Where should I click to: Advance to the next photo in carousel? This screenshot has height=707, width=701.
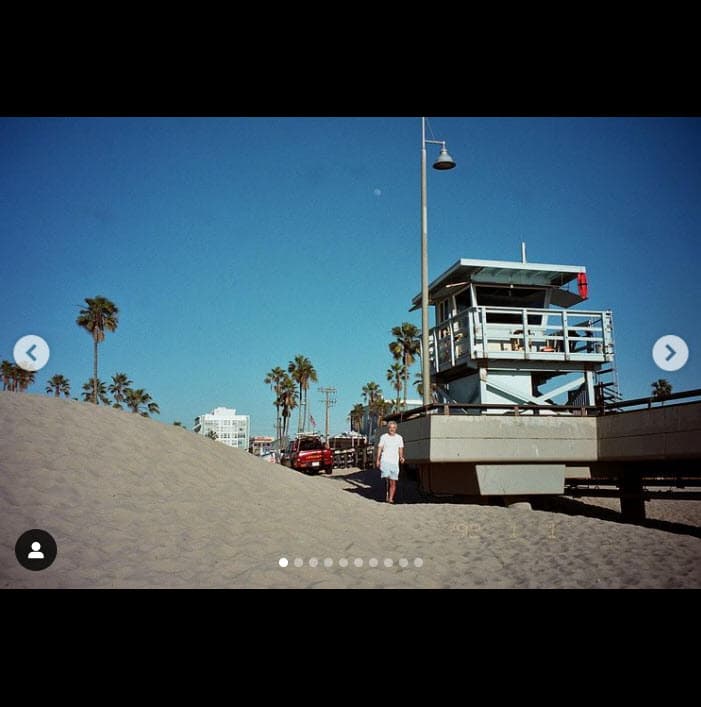click(670, 353)
